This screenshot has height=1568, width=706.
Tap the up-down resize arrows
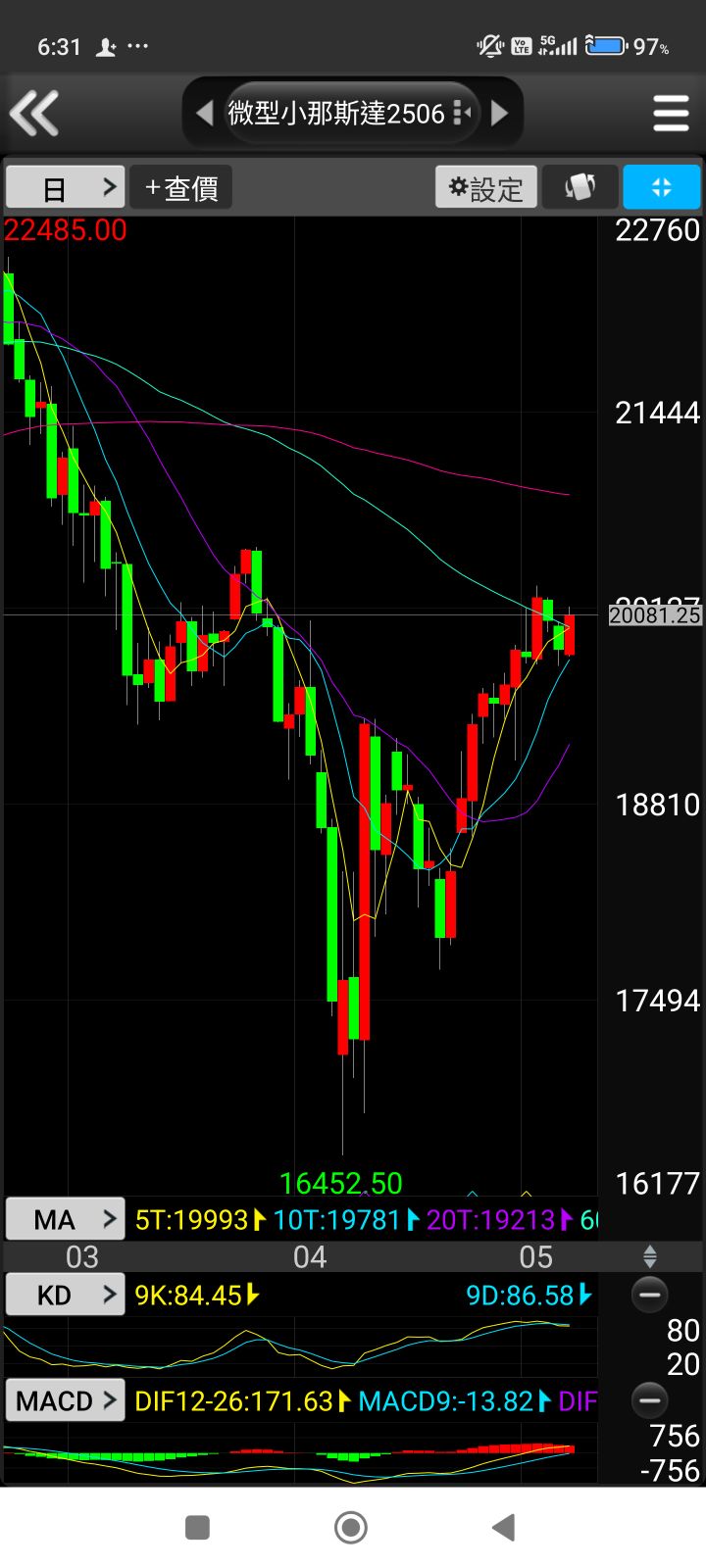click(649, 1256)
